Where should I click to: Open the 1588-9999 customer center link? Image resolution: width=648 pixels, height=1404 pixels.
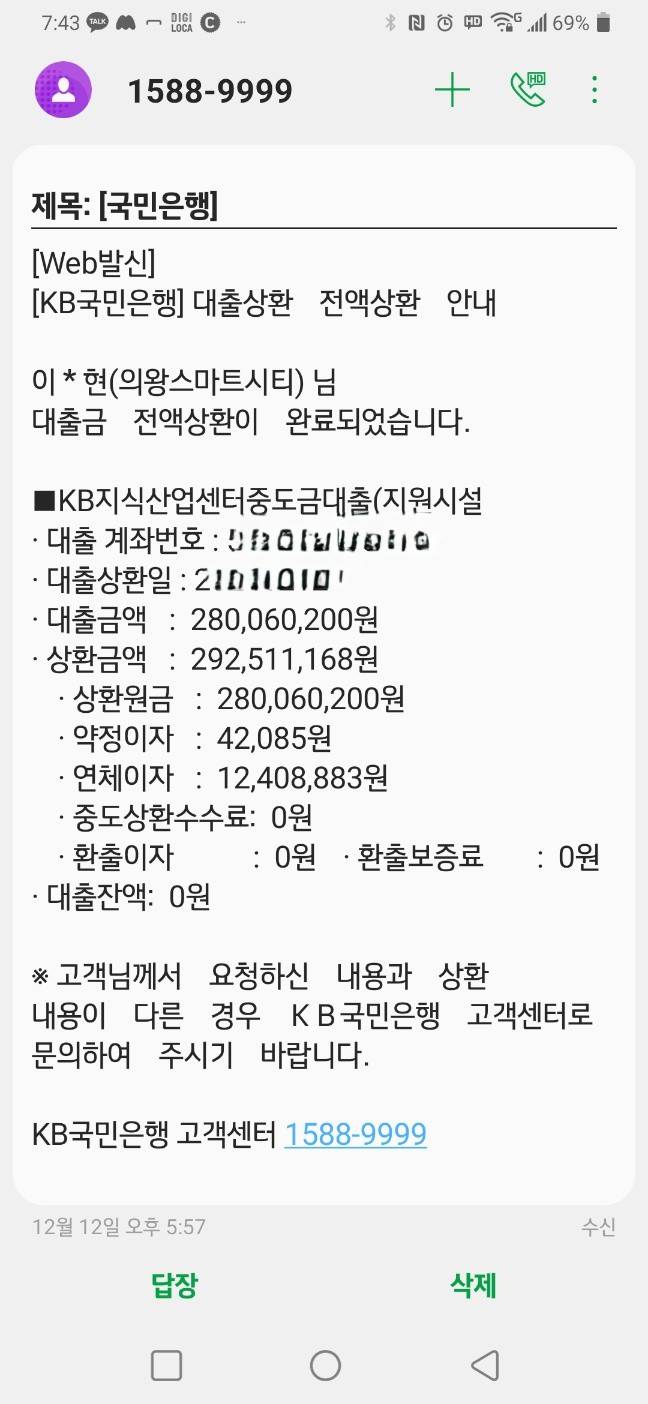[x=355, y=1134]
